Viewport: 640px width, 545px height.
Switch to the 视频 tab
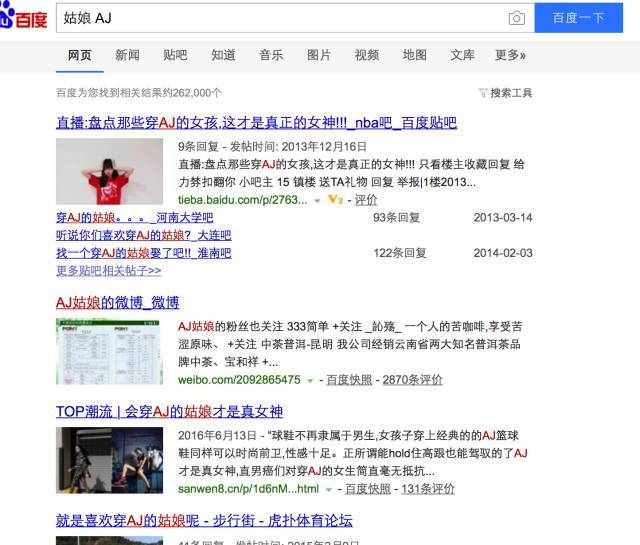click(367, 55)
